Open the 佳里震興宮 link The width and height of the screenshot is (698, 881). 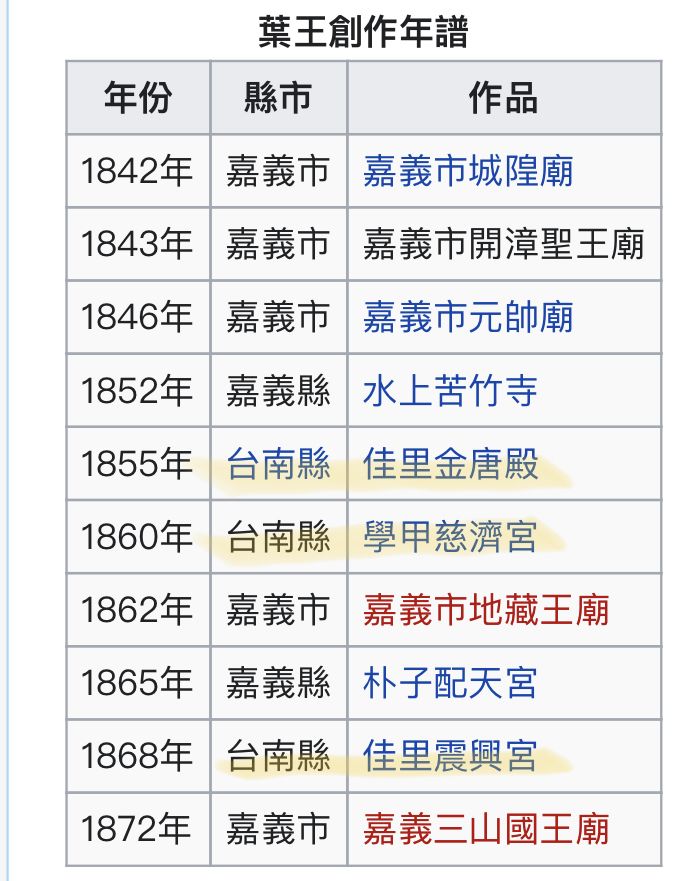[x=449, y=756]
